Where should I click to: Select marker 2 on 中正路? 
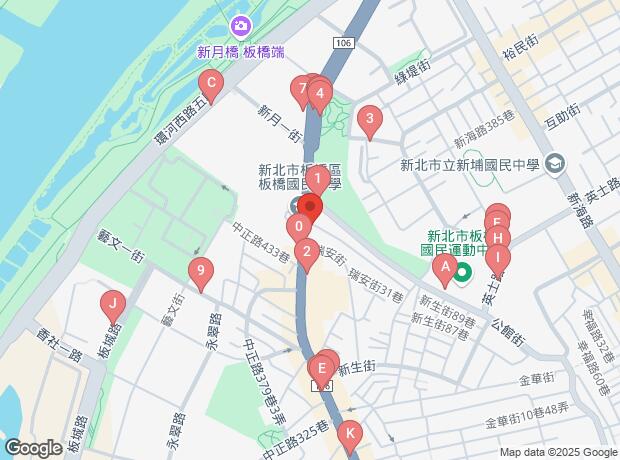click(306, 252)
